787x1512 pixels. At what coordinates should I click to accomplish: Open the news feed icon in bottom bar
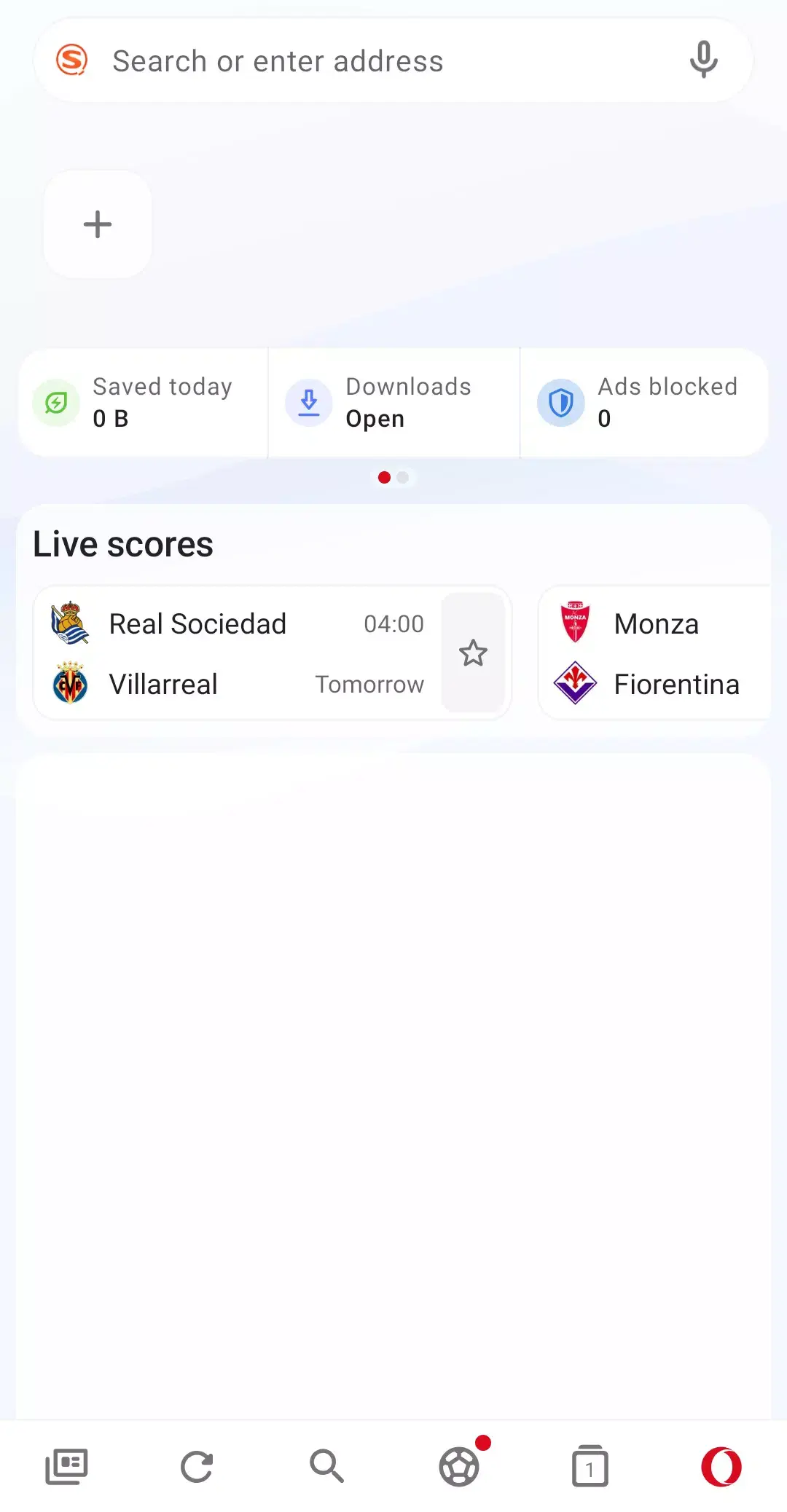point(66,1466)
